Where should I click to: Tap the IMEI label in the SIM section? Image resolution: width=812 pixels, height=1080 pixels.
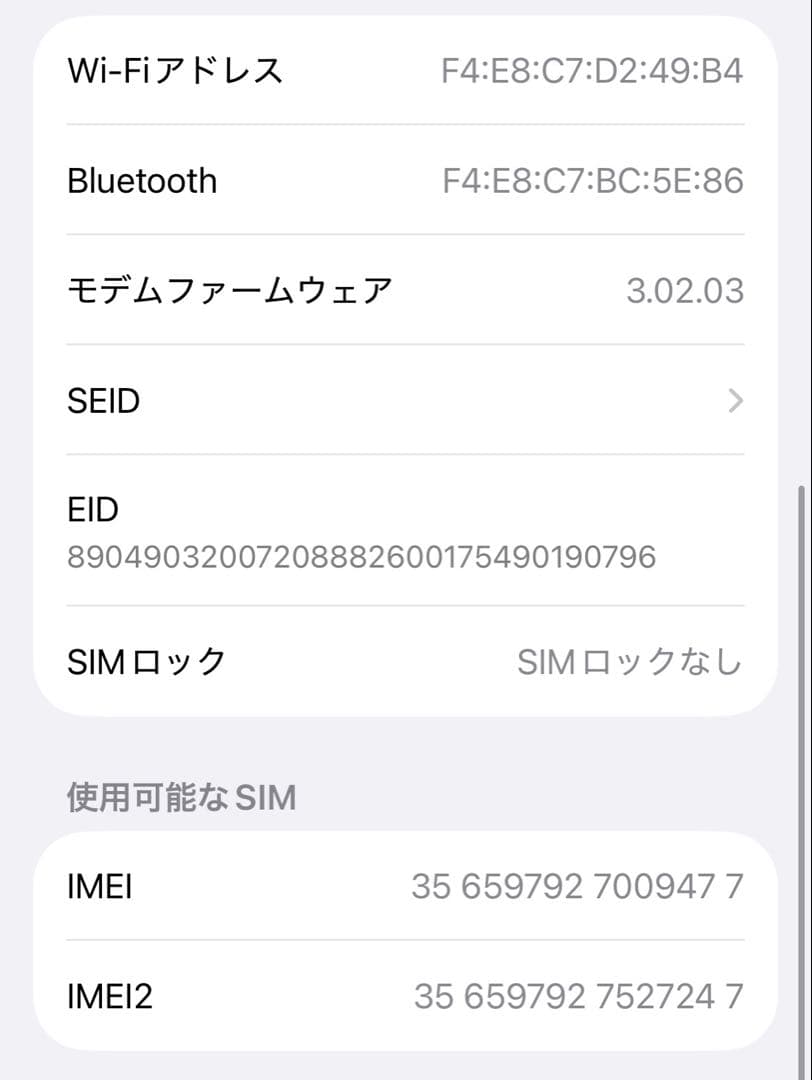pyautogui.click(x=97, y=886)
